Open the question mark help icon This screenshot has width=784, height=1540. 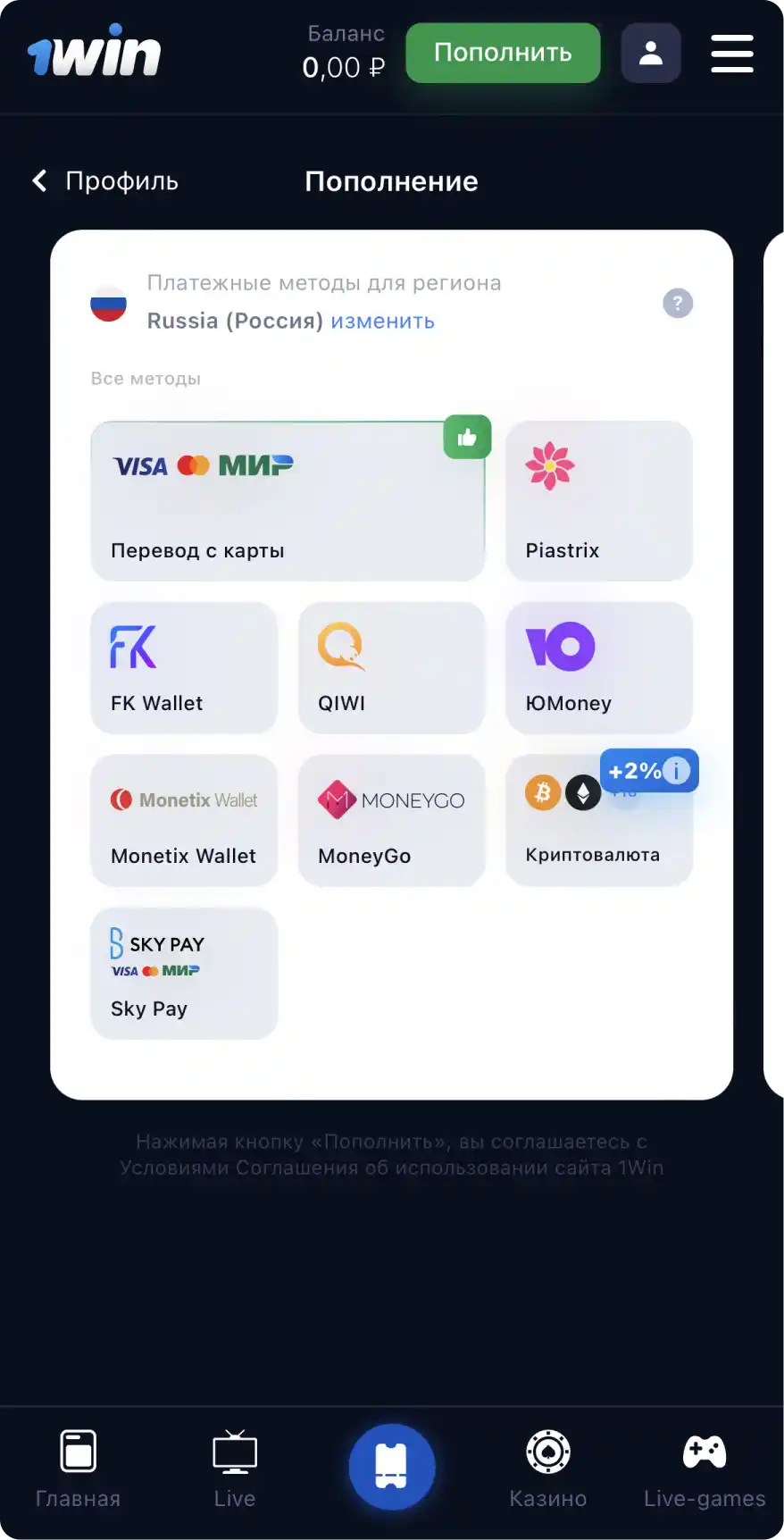pos(678,303)
